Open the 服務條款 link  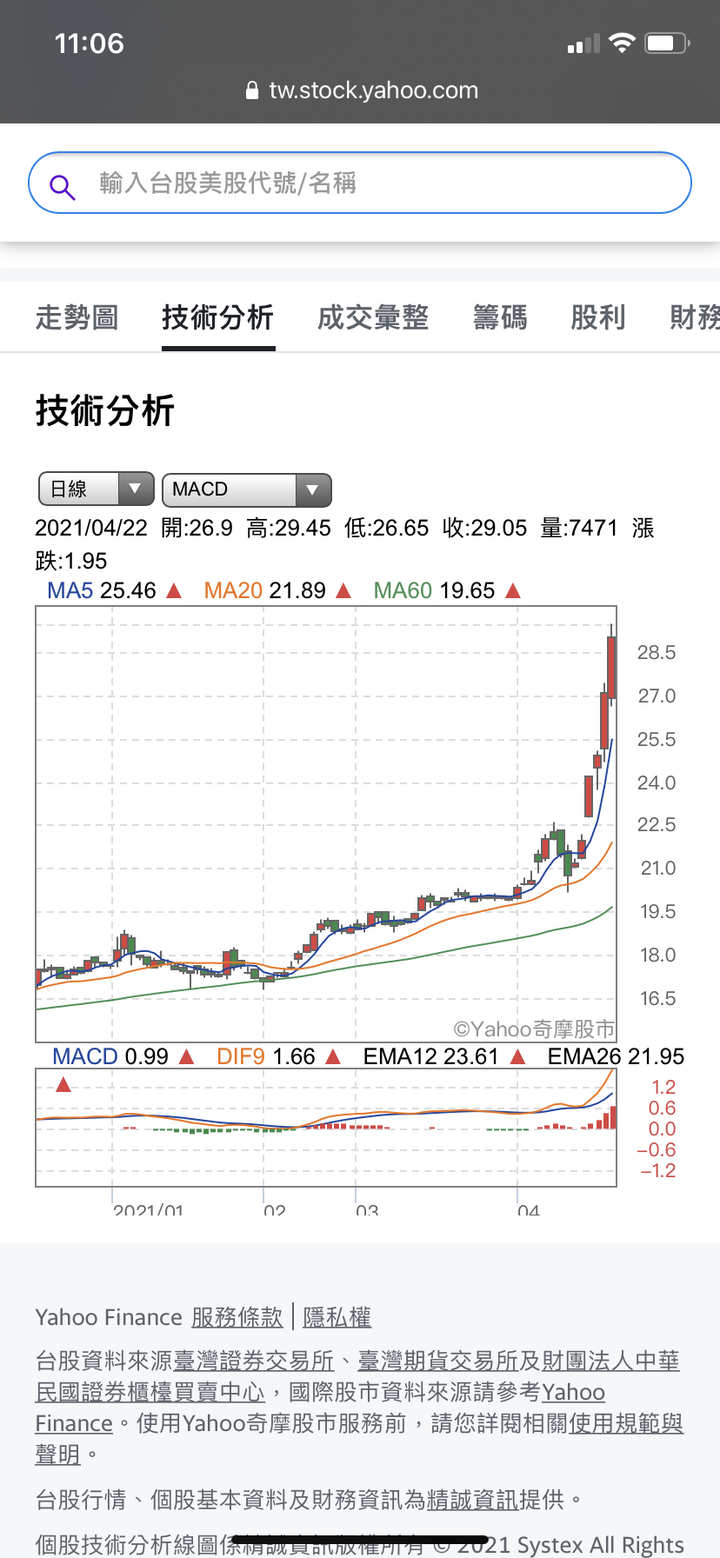[237, 1317]
